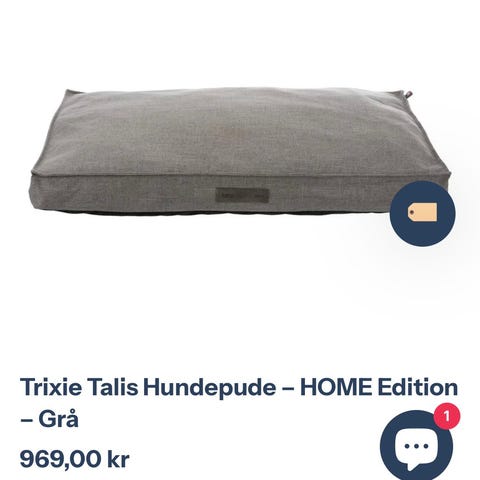This screenshot has width=480, height=480.
Task: Open Trixie Talis Hundepude HOME Edition title link
Action: point(239,403)
